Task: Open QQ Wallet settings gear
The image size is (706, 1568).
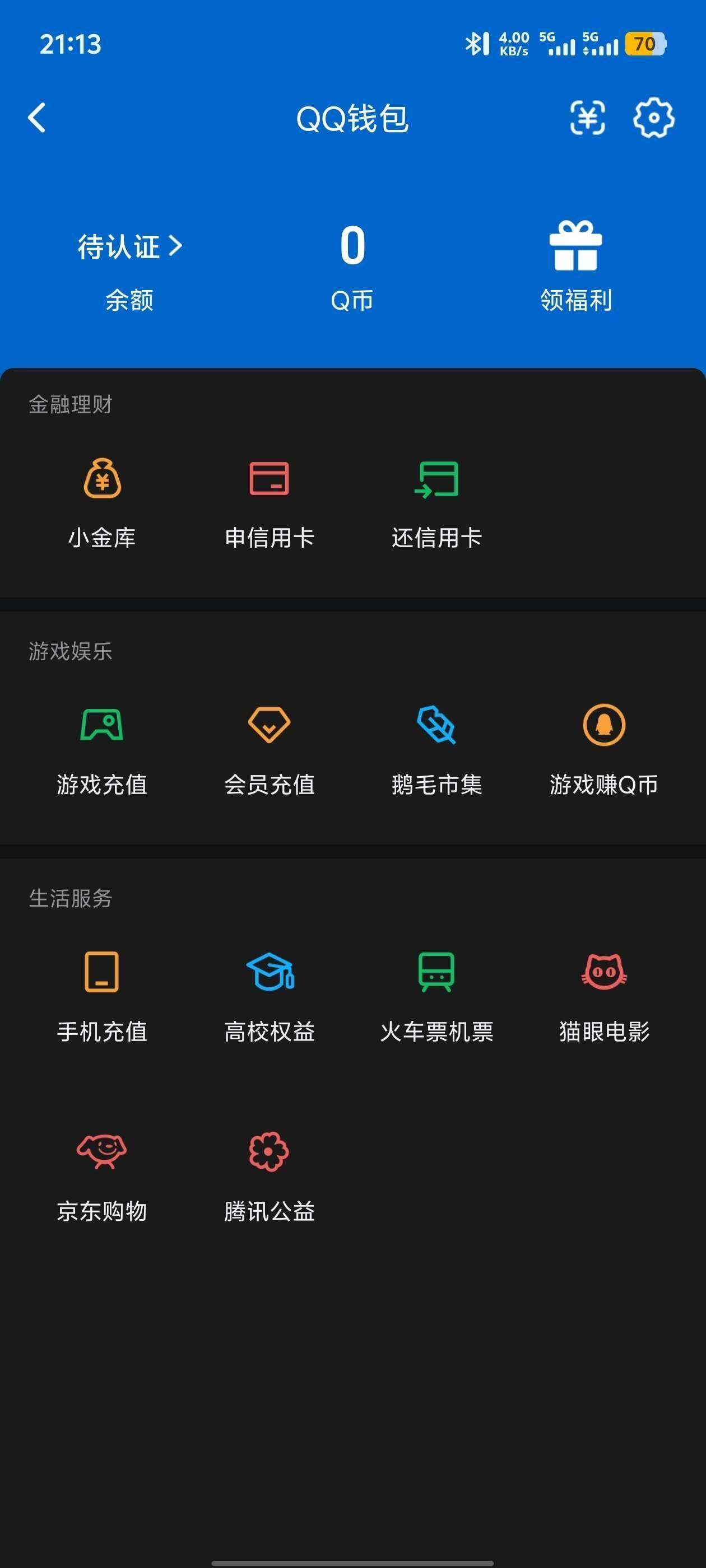Action: point(655,119)
